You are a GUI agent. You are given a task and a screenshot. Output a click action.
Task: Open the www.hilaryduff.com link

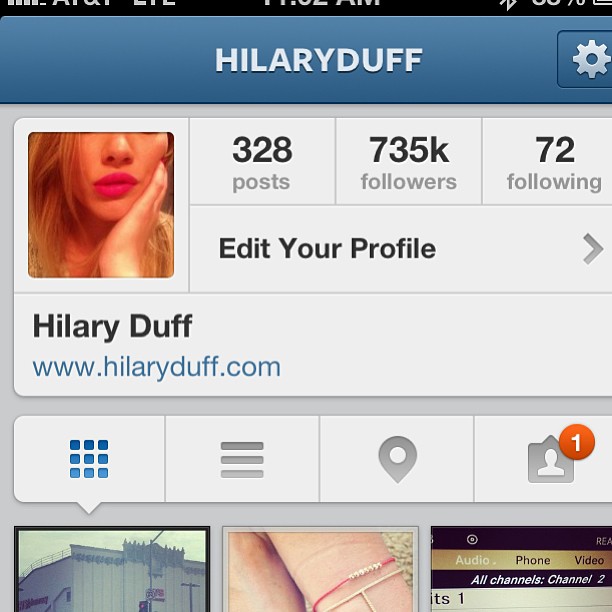click(157, 367)
